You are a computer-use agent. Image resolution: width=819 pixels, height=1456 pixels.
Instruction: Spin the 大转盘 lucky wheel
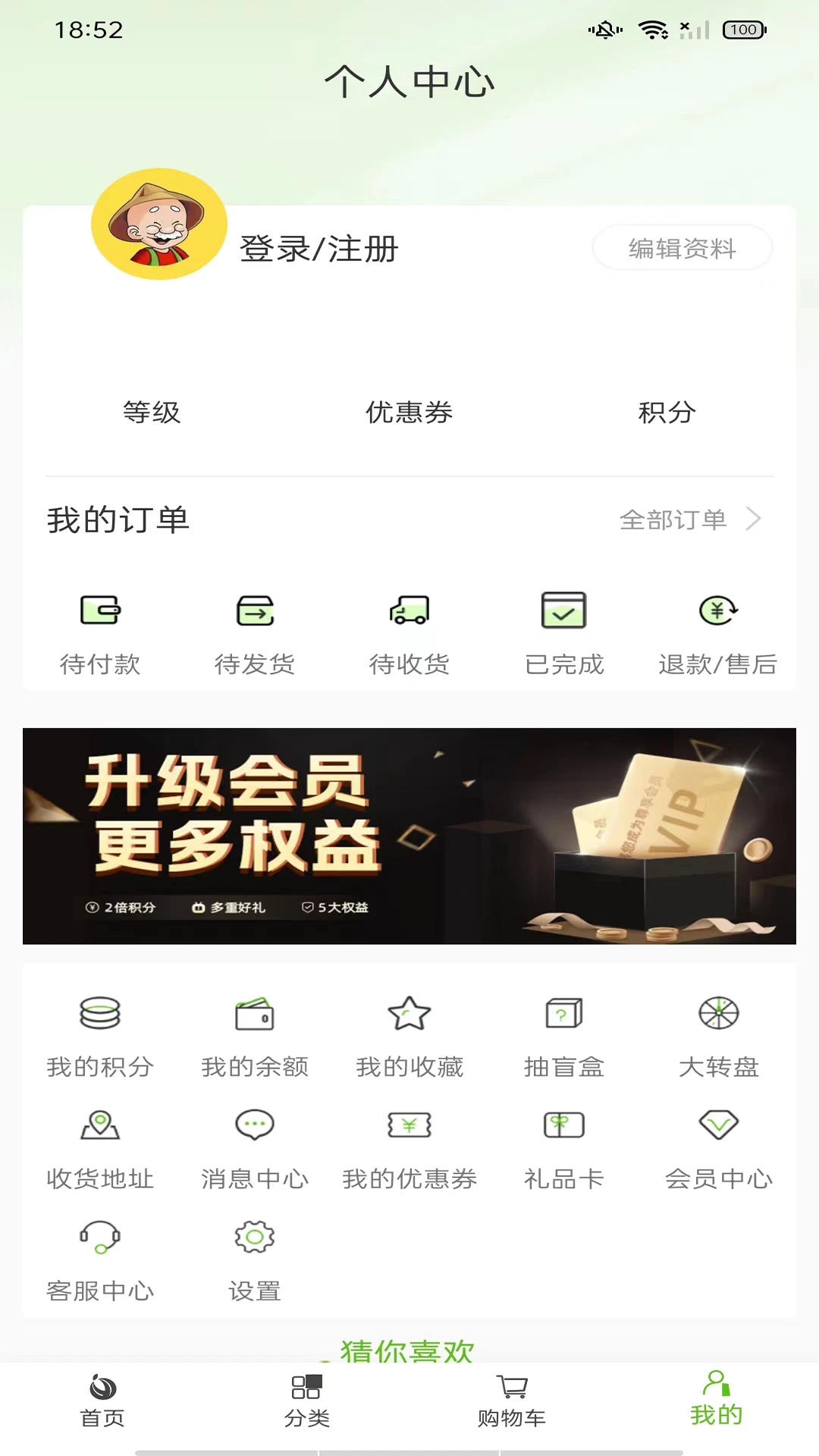click(x=717, y=1035)
